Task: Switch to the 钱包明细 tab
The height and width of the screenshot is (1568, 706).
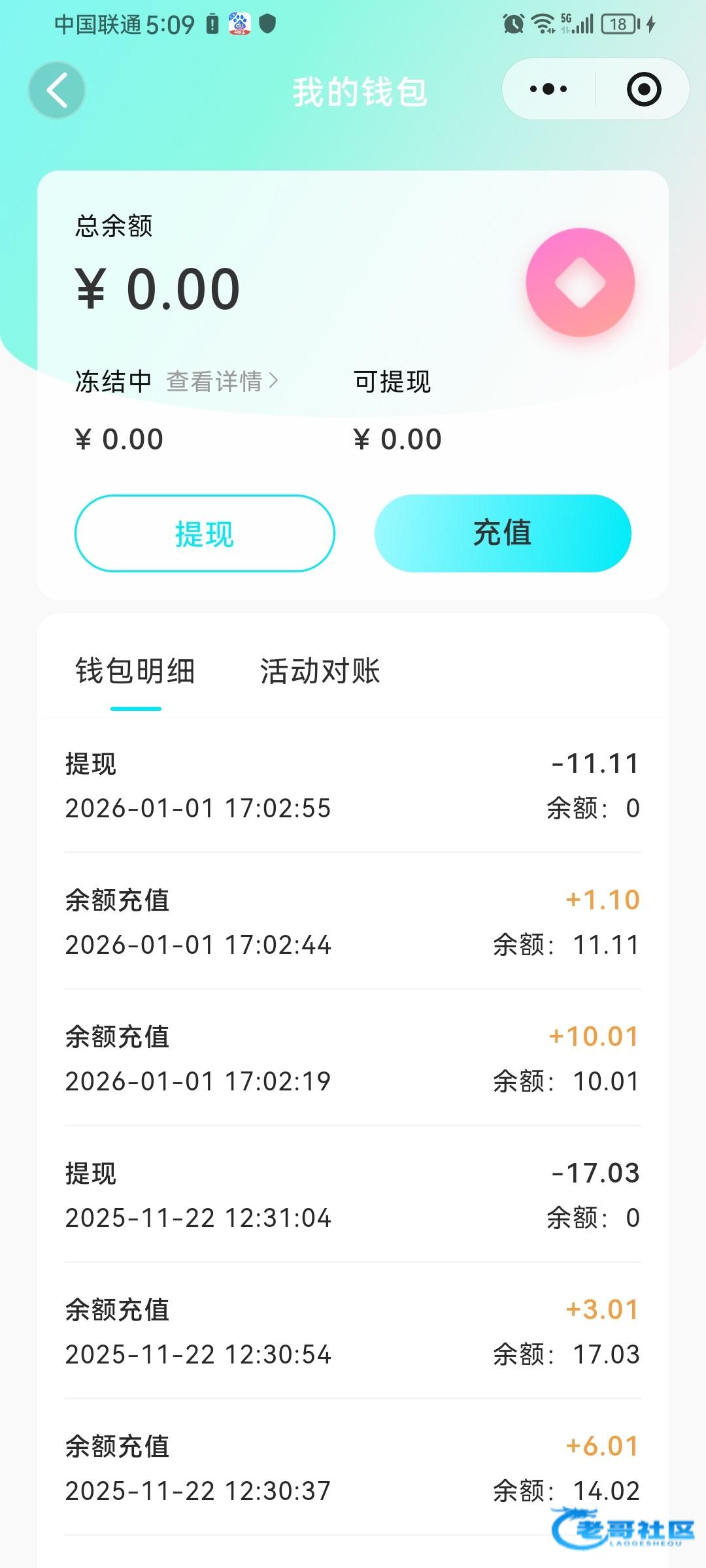Action: point(135,672)
